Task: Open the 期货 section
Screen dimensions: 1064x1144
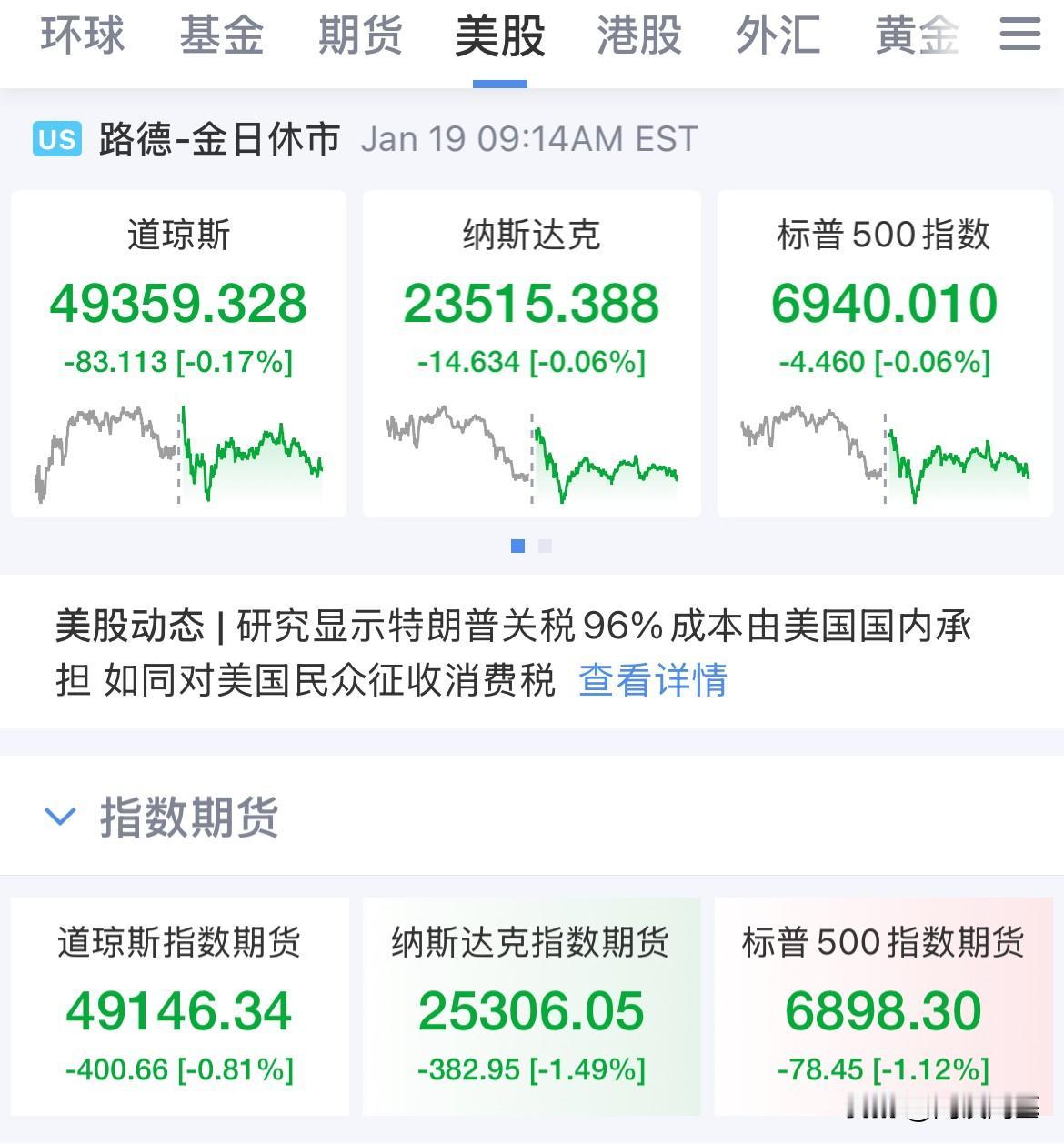Action: (x=360, y=36)
